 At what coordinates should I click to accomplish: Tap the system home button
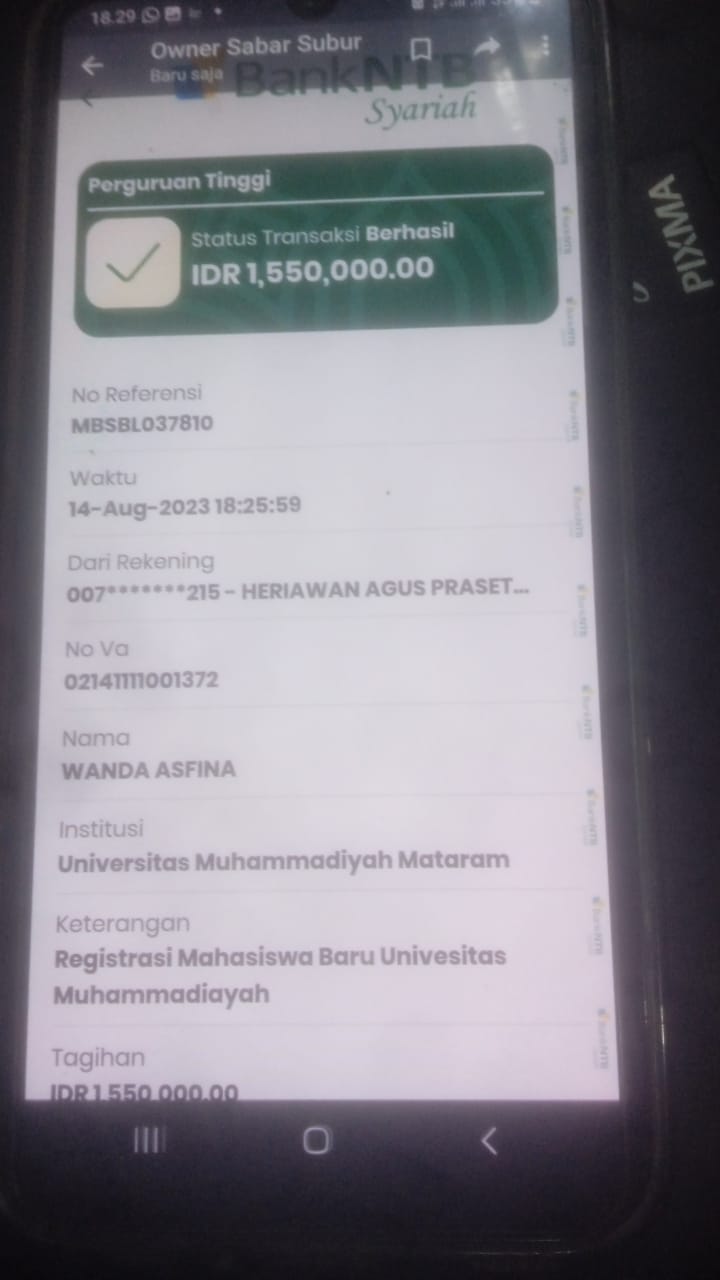point(316,1140)
